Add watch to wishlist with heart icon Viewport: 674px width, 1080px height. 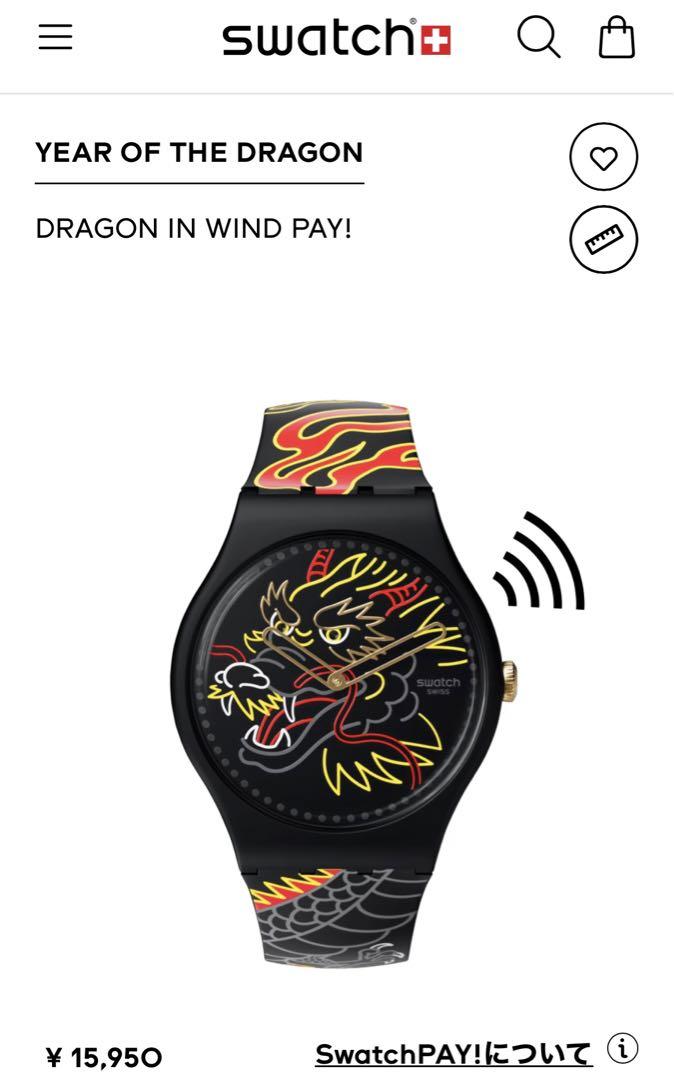603,158
